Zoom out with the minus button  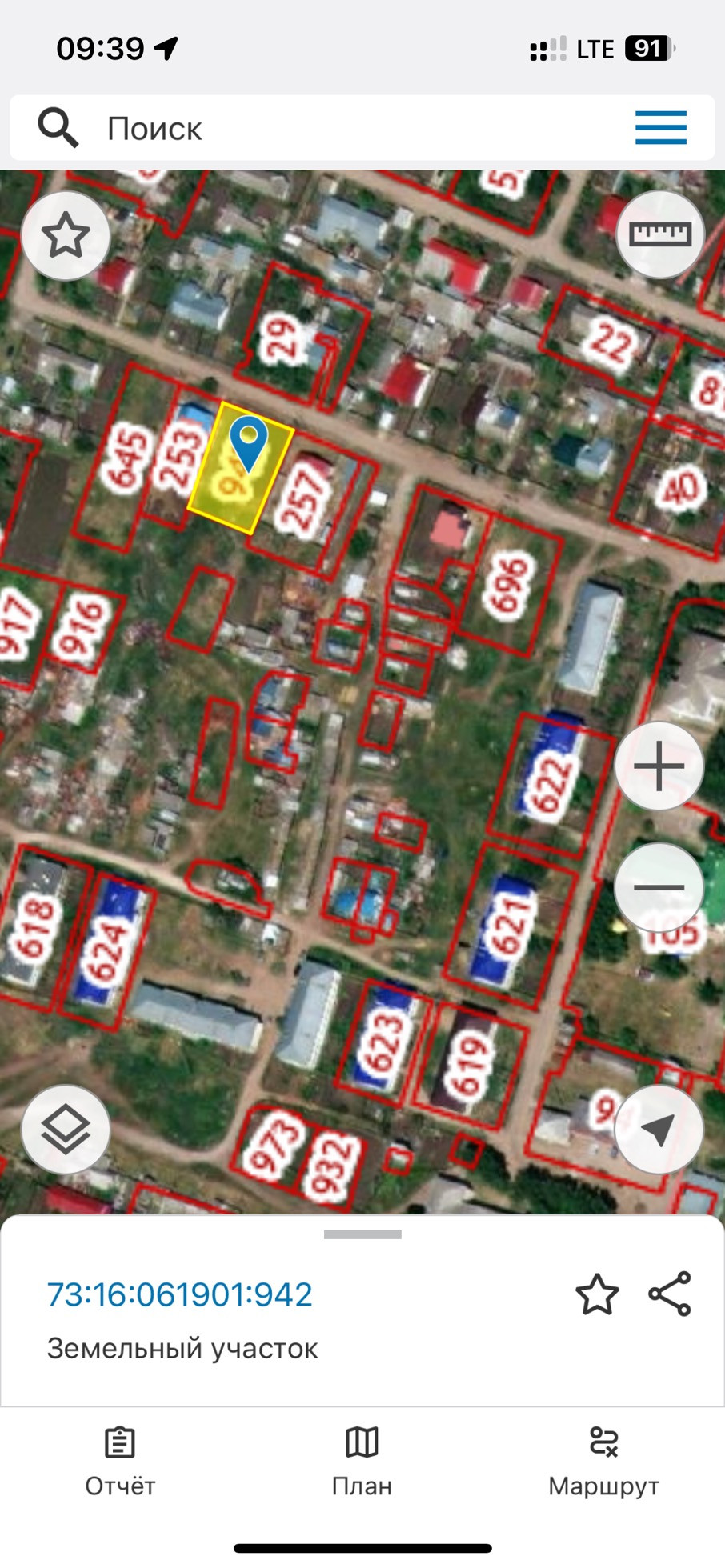point(659,887)
